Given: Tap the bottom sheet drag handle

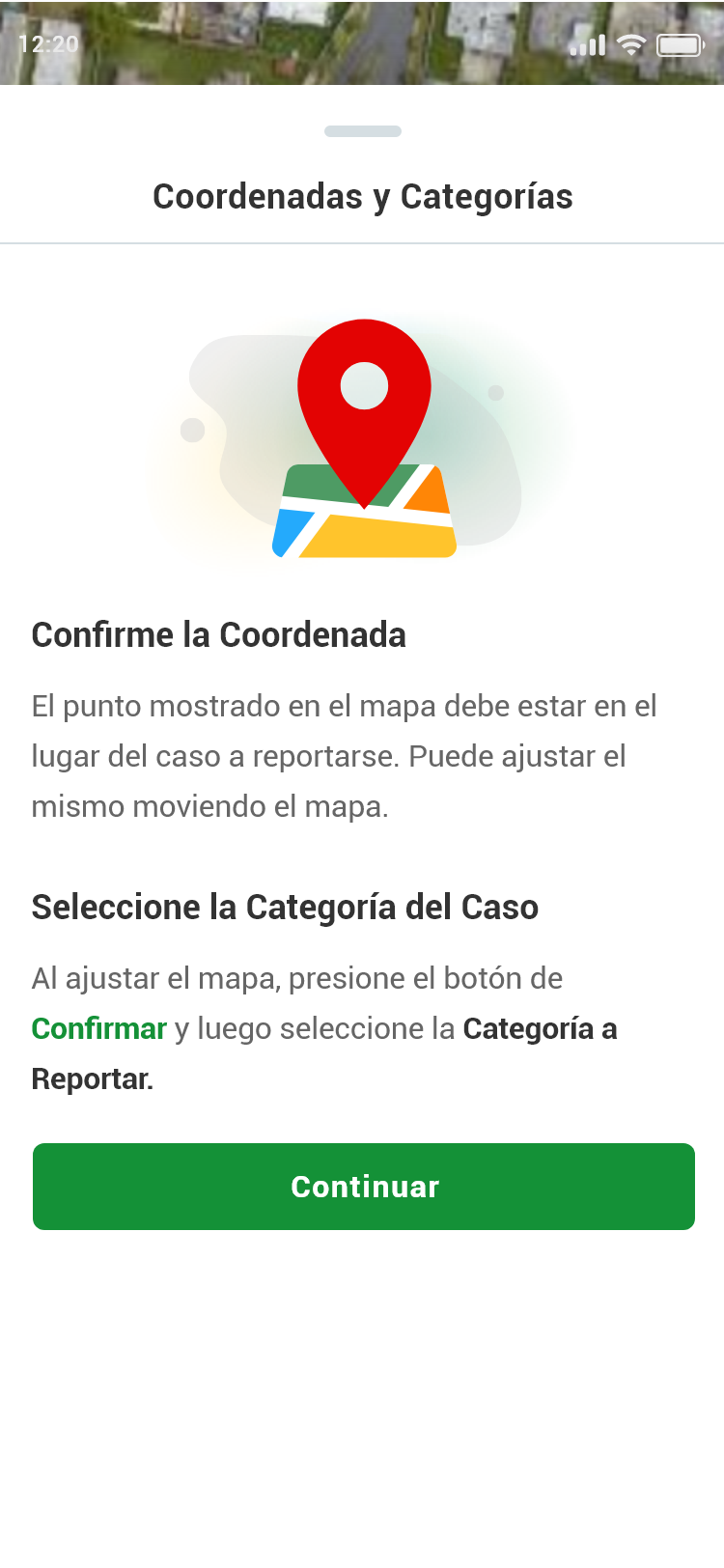Looking at the screenshot, I should (x=363, y=131).
